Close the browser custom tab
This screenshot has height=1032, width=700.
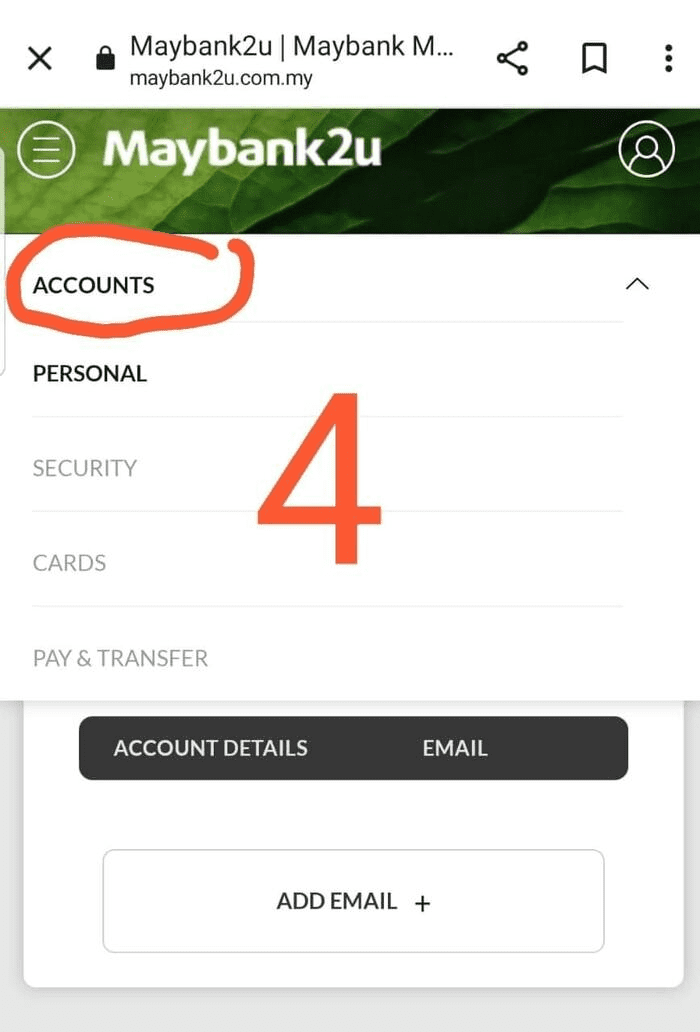tap(40, 60)
